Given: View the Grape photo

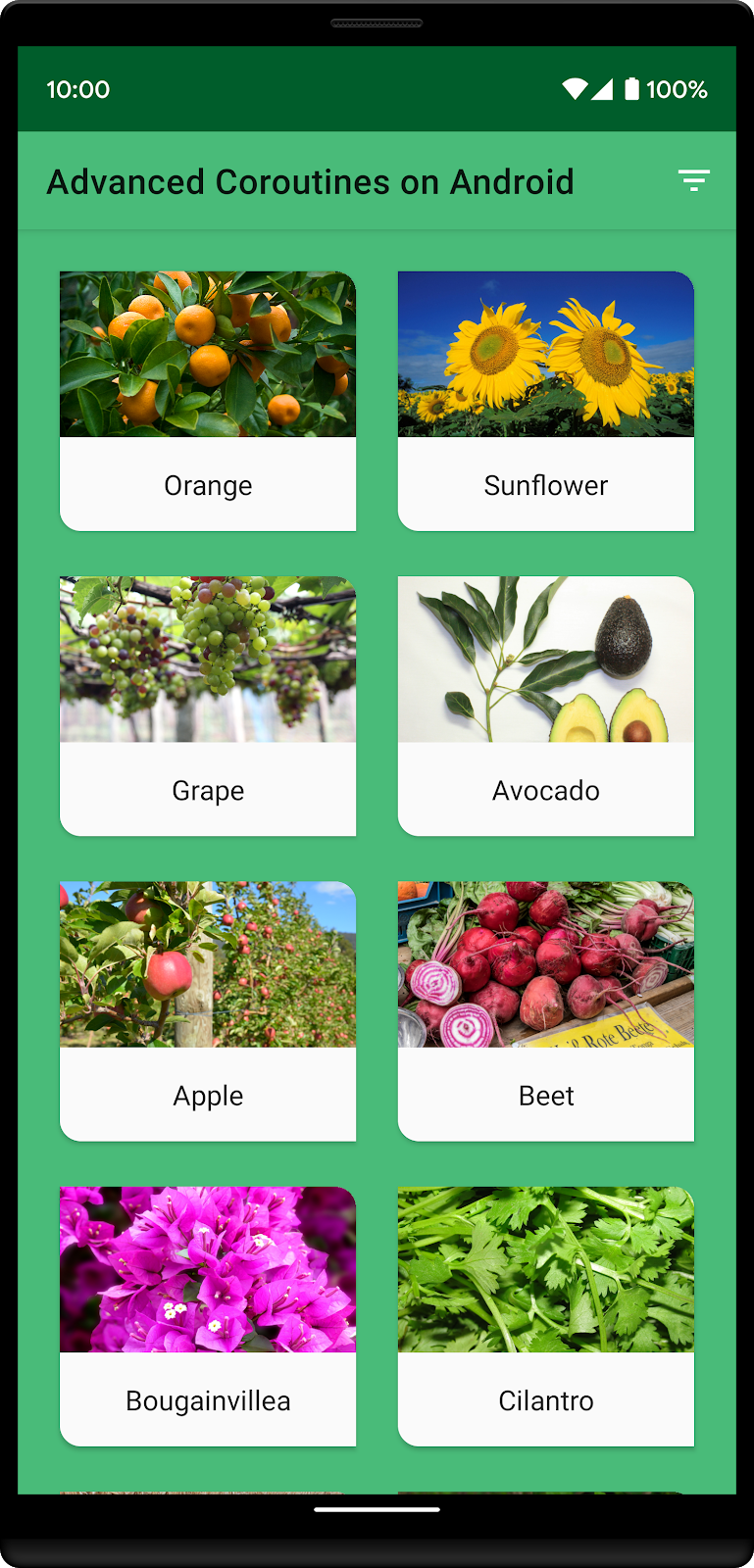Looking at the screenshot, I should 208,659.
